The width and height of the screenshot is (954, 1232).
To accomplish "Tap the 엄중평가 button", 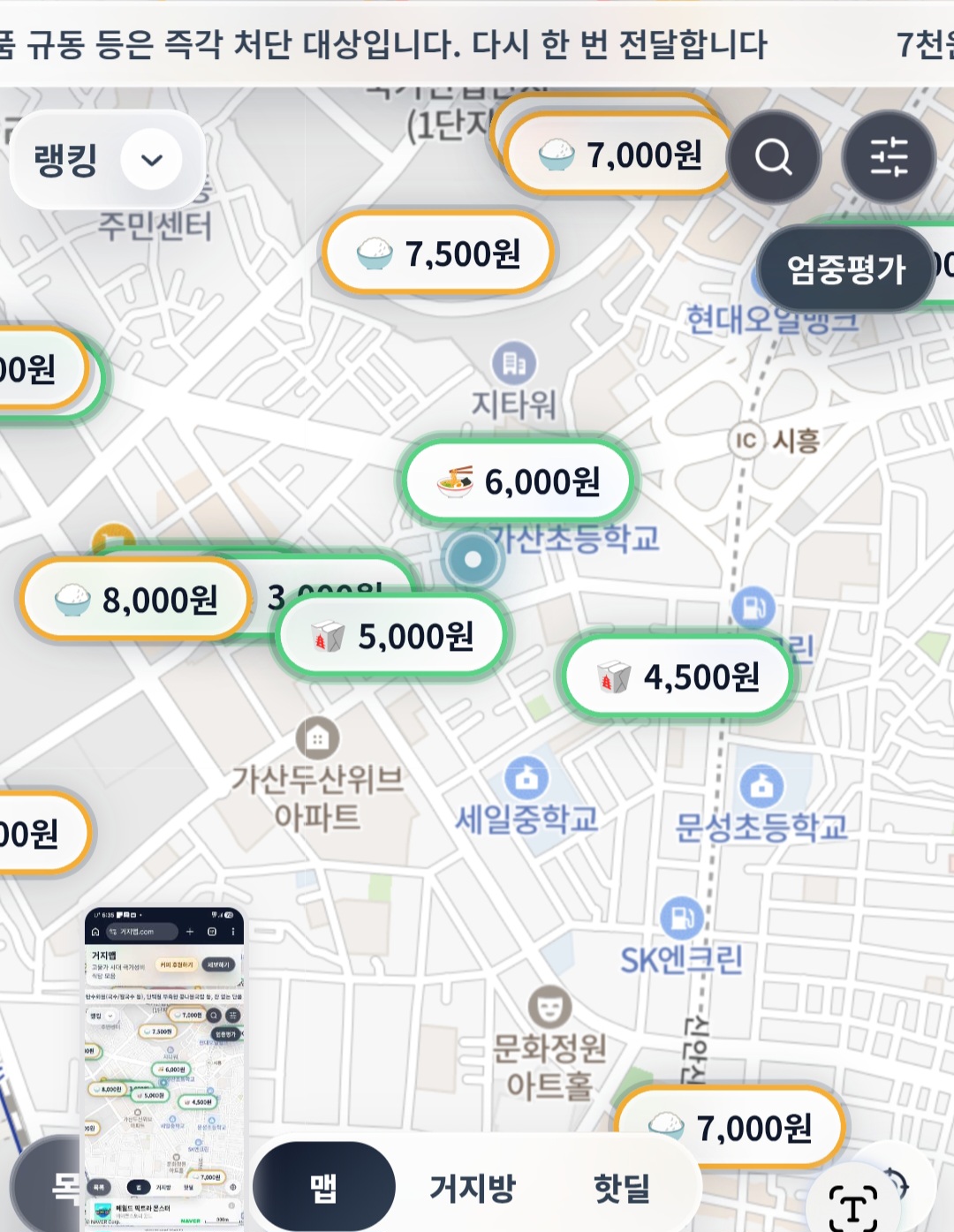I will 845,268.
